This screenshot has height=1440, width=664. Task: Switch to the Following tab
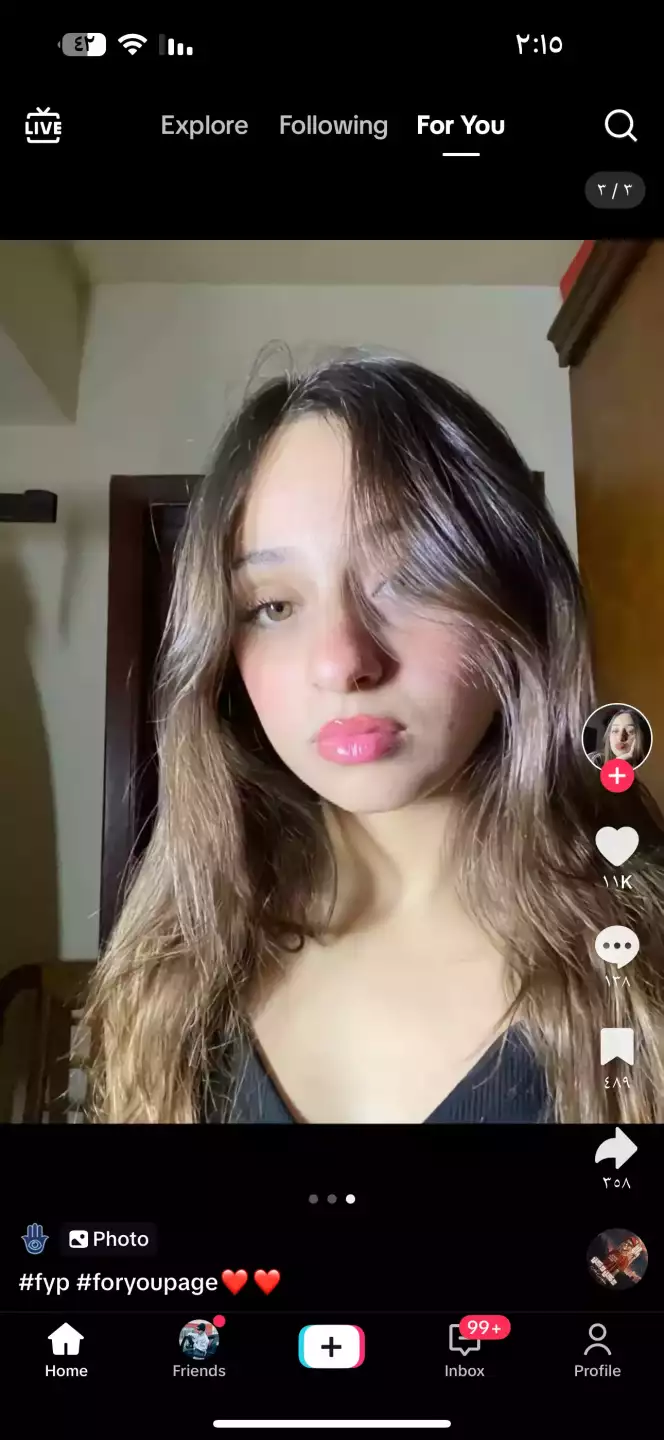pos(333,126)
